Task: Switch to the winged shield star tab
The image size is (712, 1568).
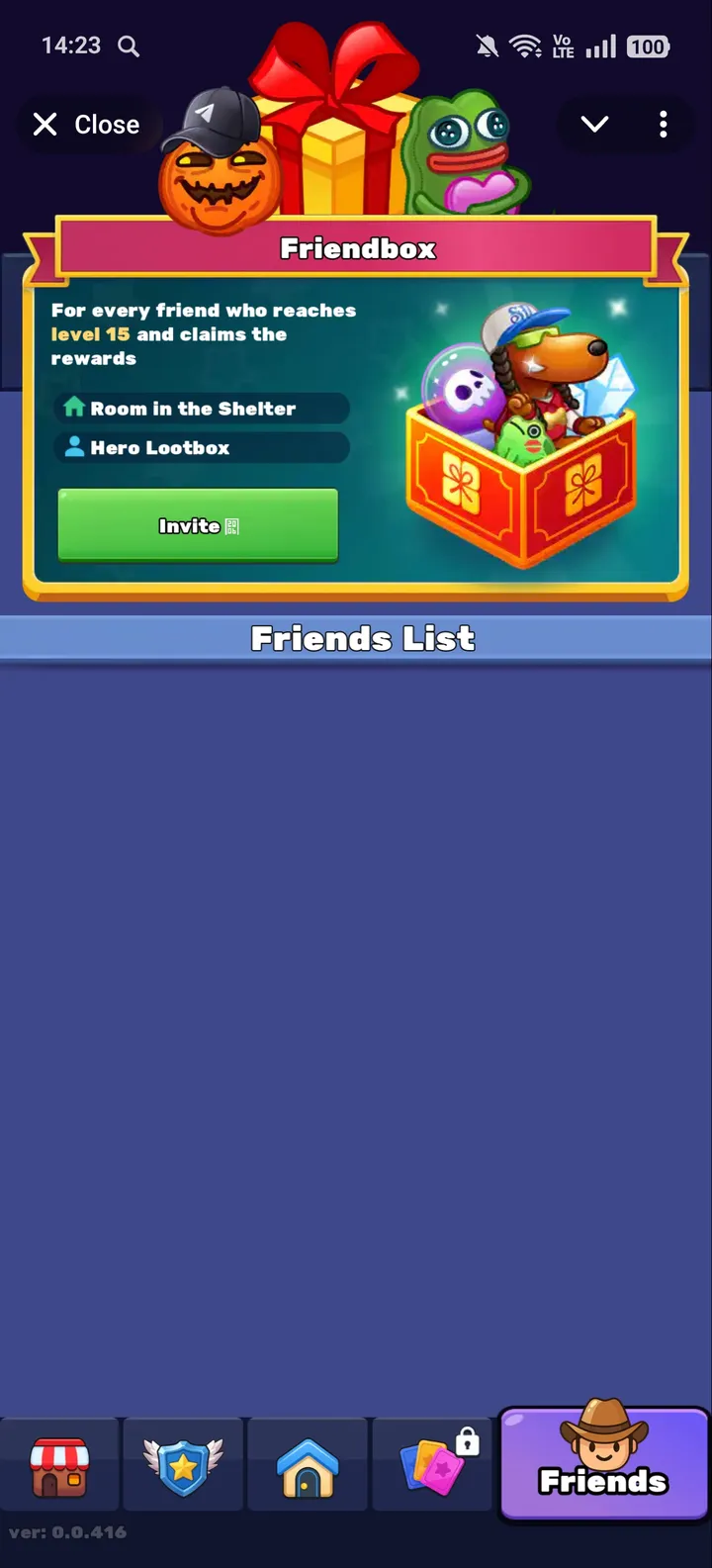Action: [x=183, y=1467]
